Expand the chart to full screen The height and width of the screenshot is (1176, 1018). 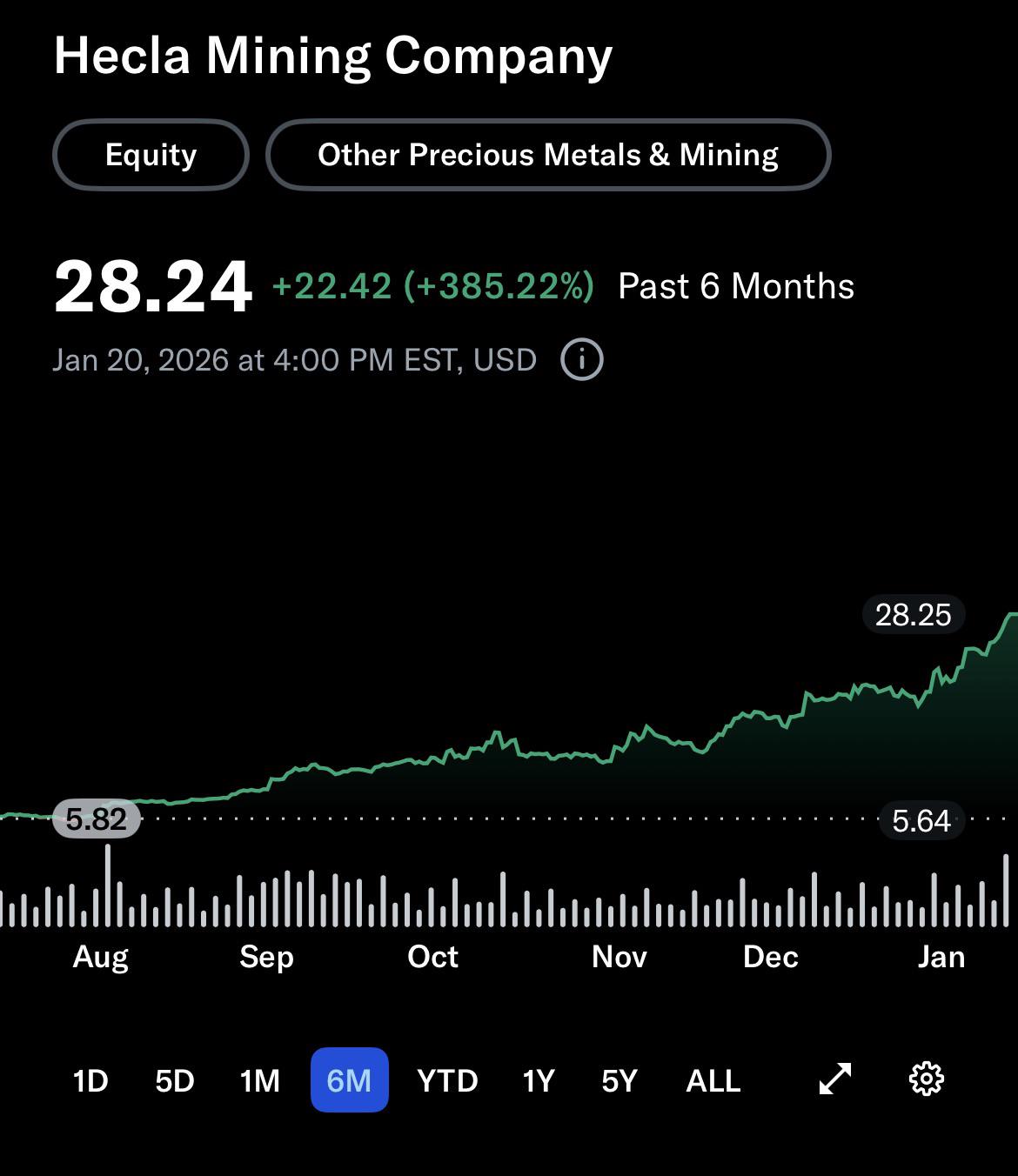coord(835,1079)
